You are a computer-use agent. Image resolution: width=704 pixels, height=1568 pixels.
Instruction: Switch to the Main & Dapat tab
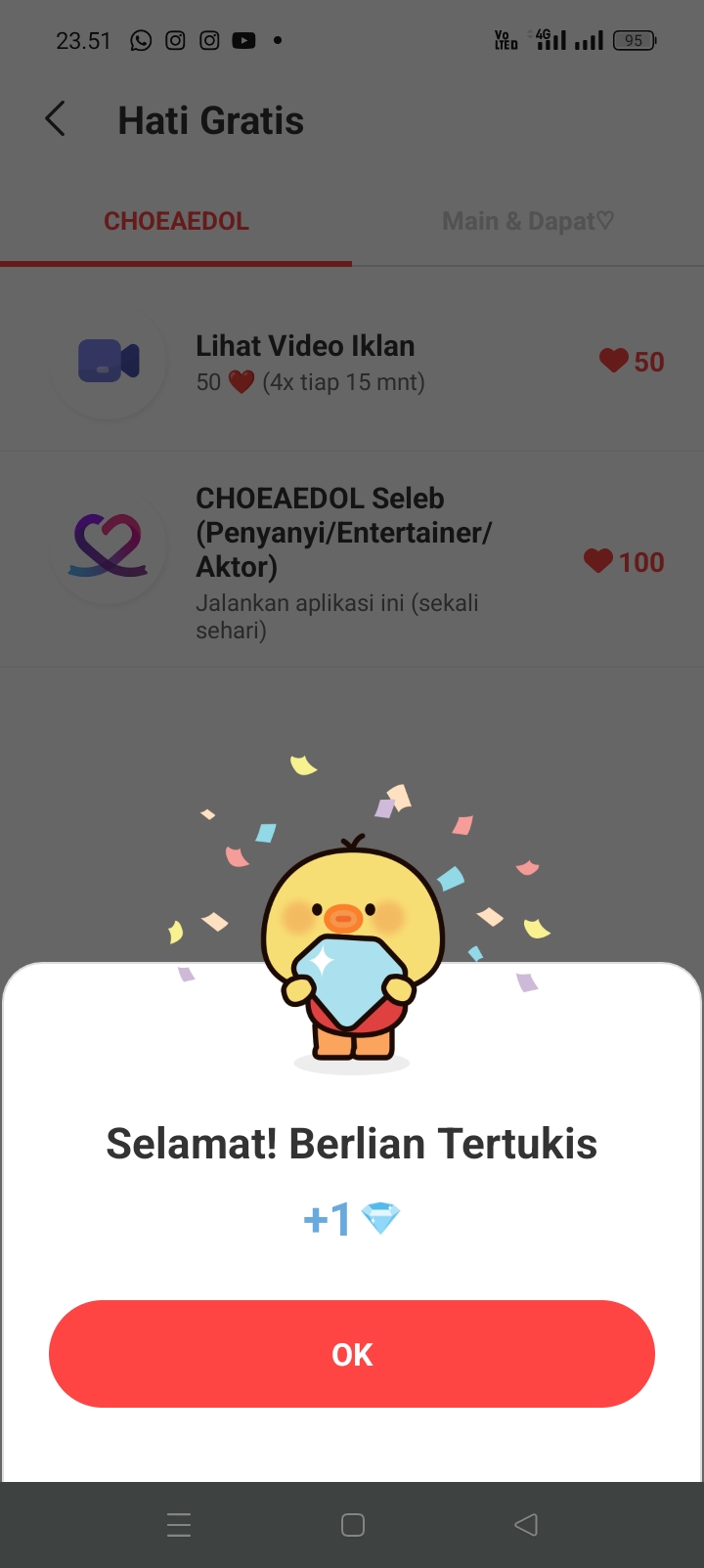pos(527,222)
